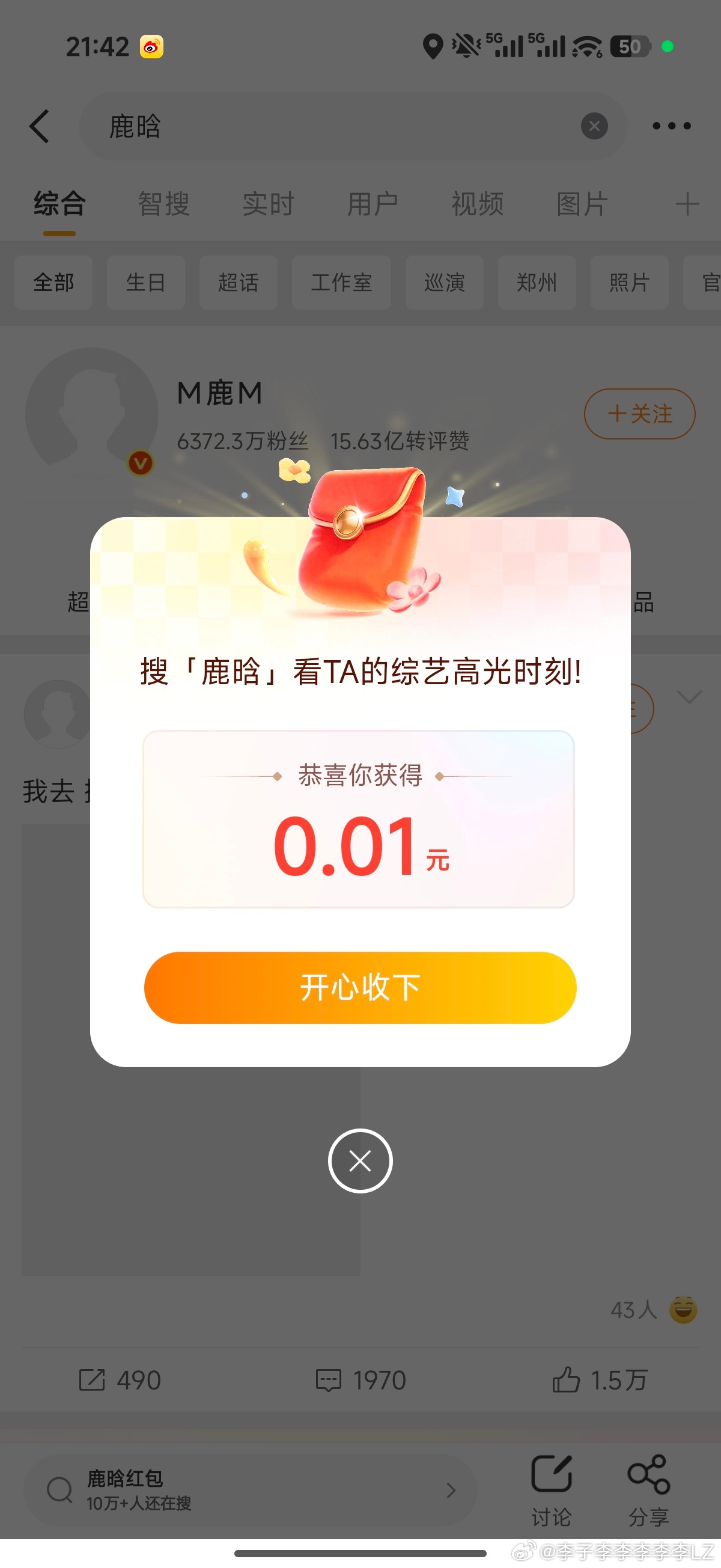Select the 生日 filter chip
721x1568 pixels.
click(146, 283)
